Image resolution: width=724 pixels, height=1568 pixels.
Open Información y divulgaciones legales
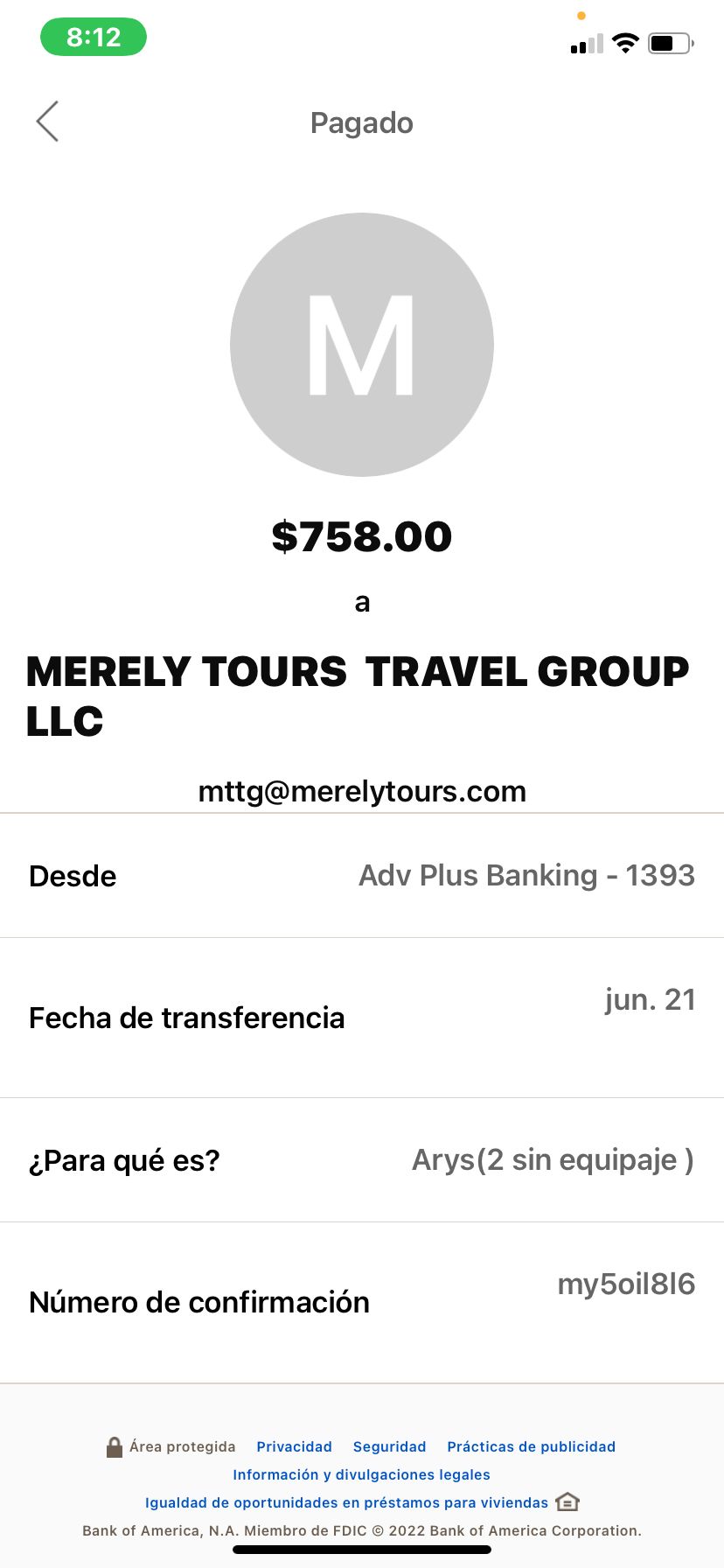pyautogui.click(x=361, y=1474)
